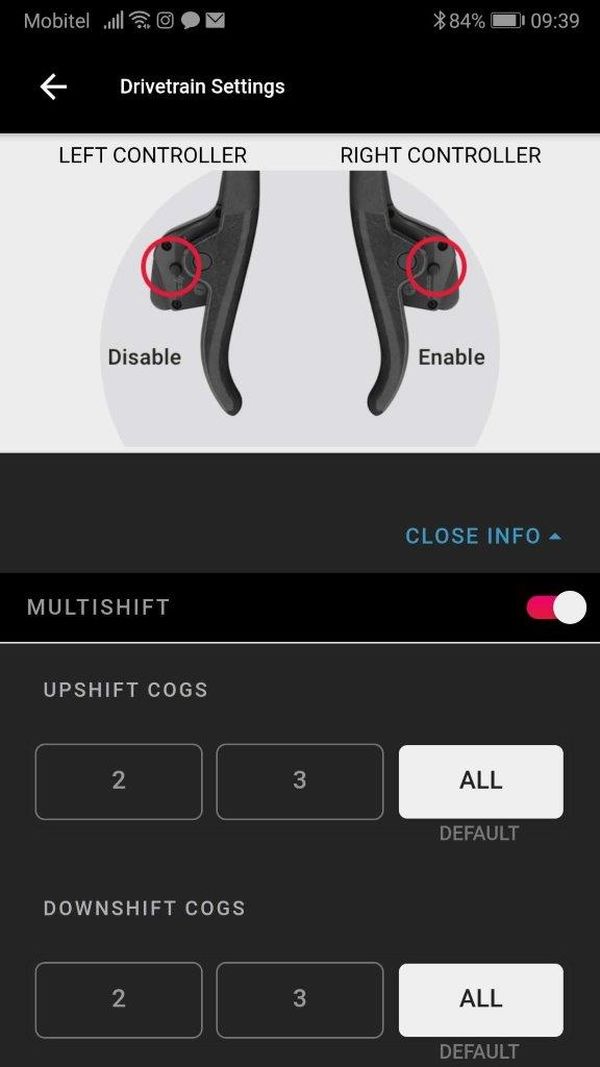
Task: Select ALL for upshift cogs
Action: pyautogui.click(x=480, y=781)
